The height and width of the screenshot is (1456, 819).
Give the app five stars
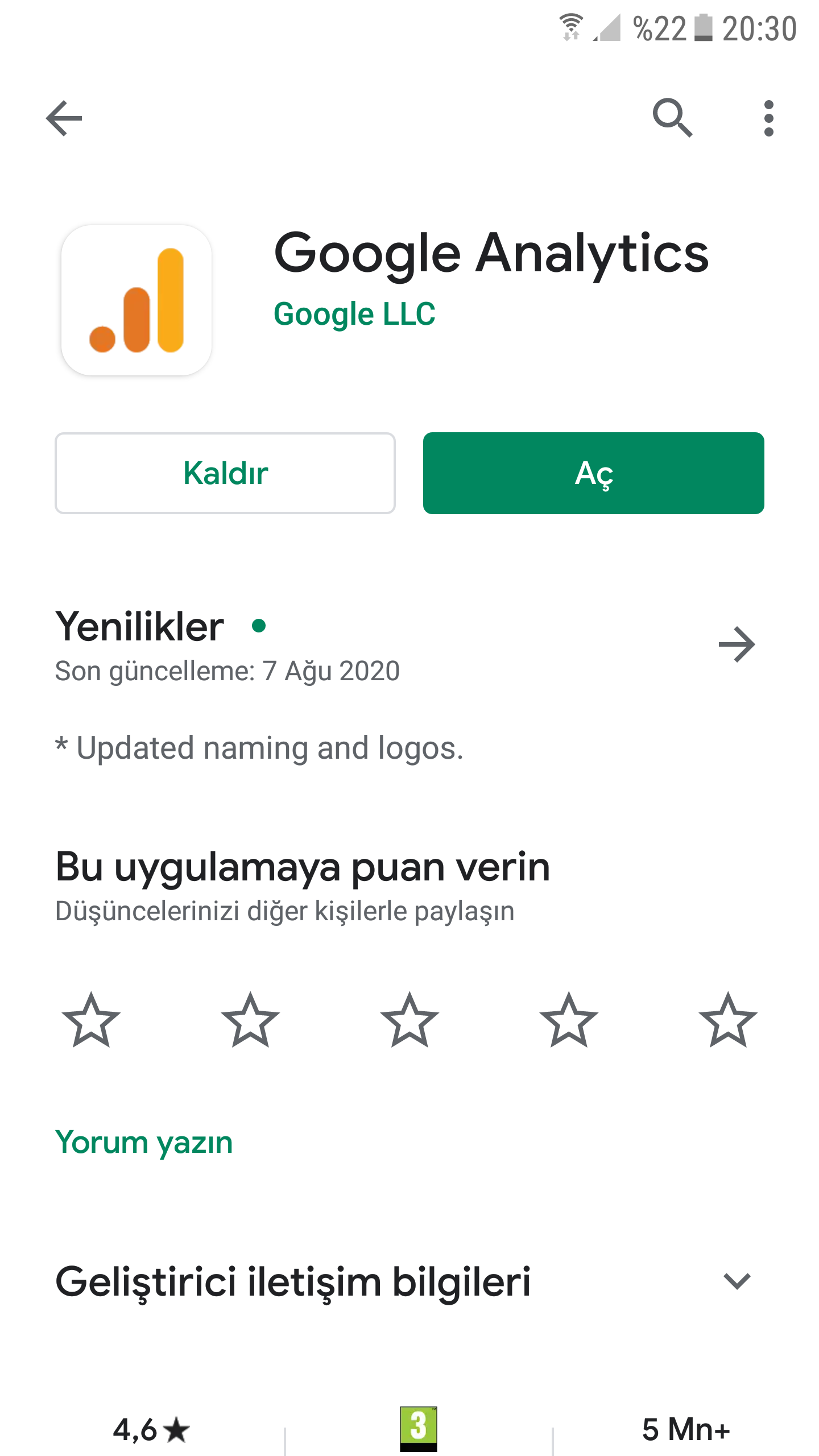(x=728, y=1020)
